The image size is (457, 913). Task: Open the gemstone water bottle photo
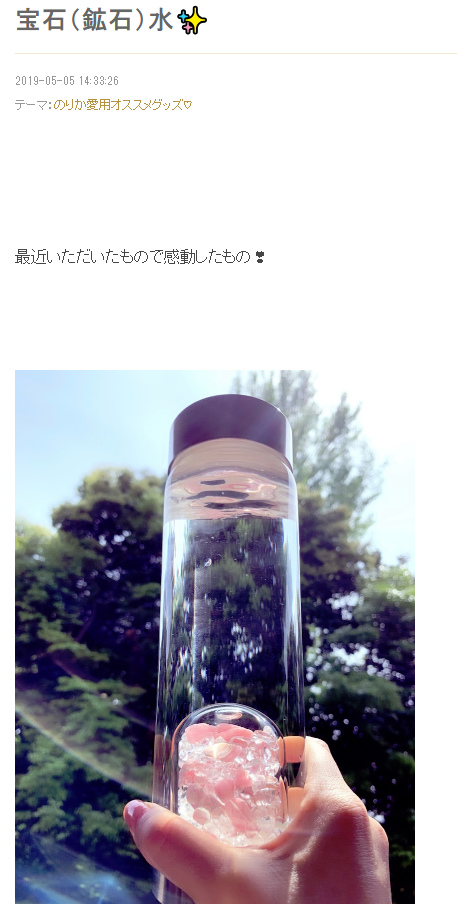pos(215,636)
